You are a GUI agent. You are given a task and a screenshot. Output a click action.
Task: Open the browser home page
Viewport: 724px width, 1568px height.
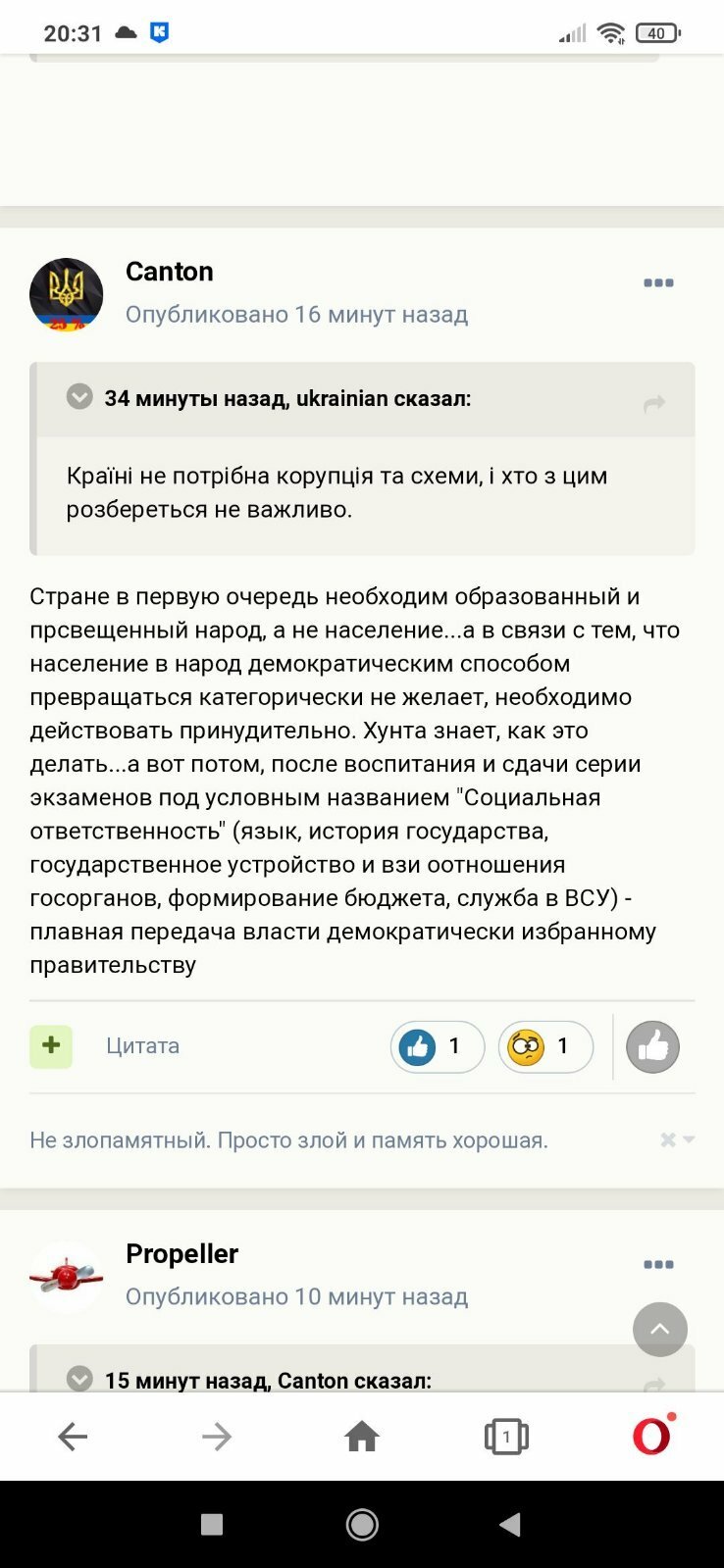coord(362,1437)
